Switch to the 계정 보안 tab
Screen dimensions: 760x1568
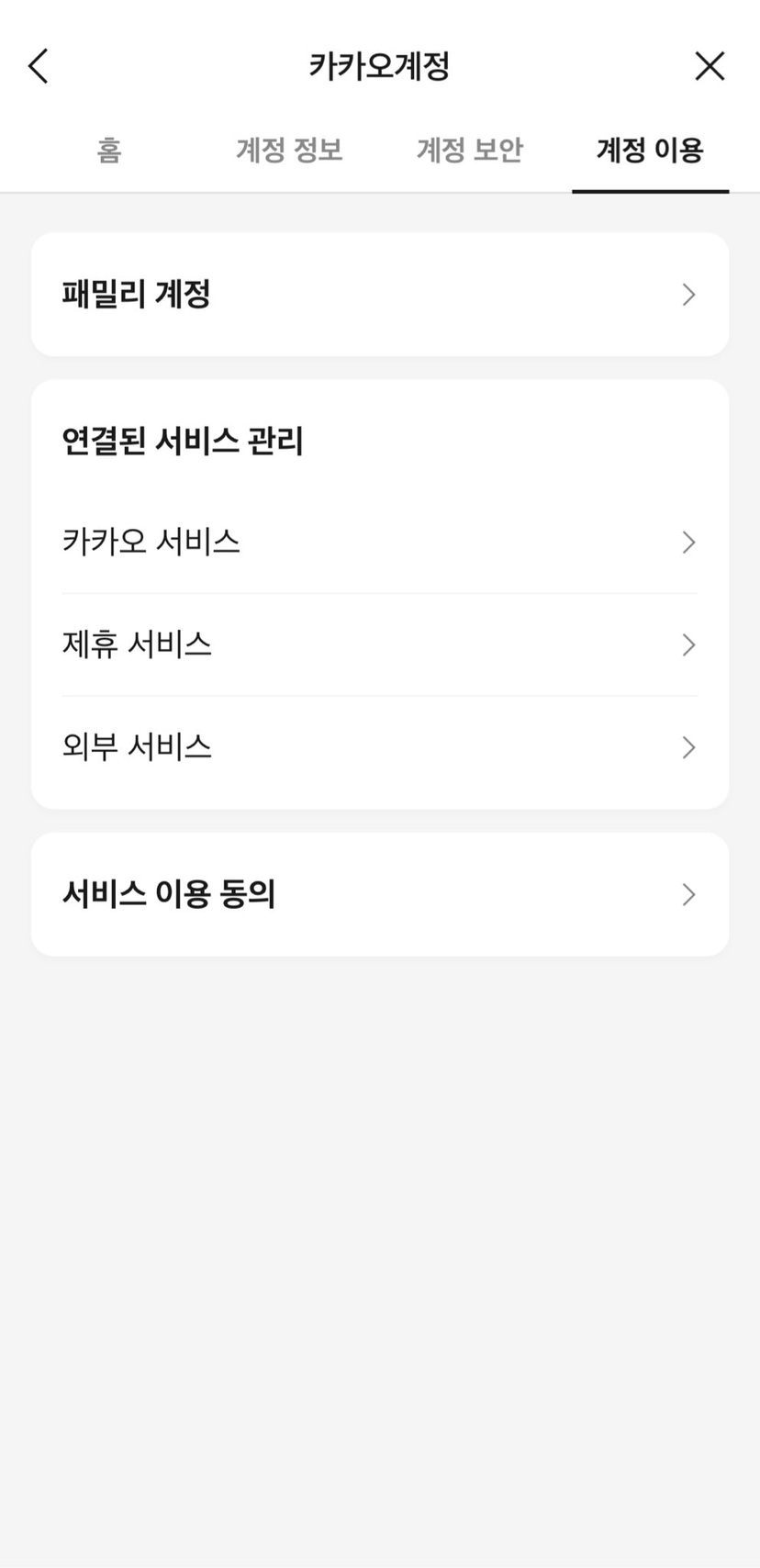[x=470, y=150]
